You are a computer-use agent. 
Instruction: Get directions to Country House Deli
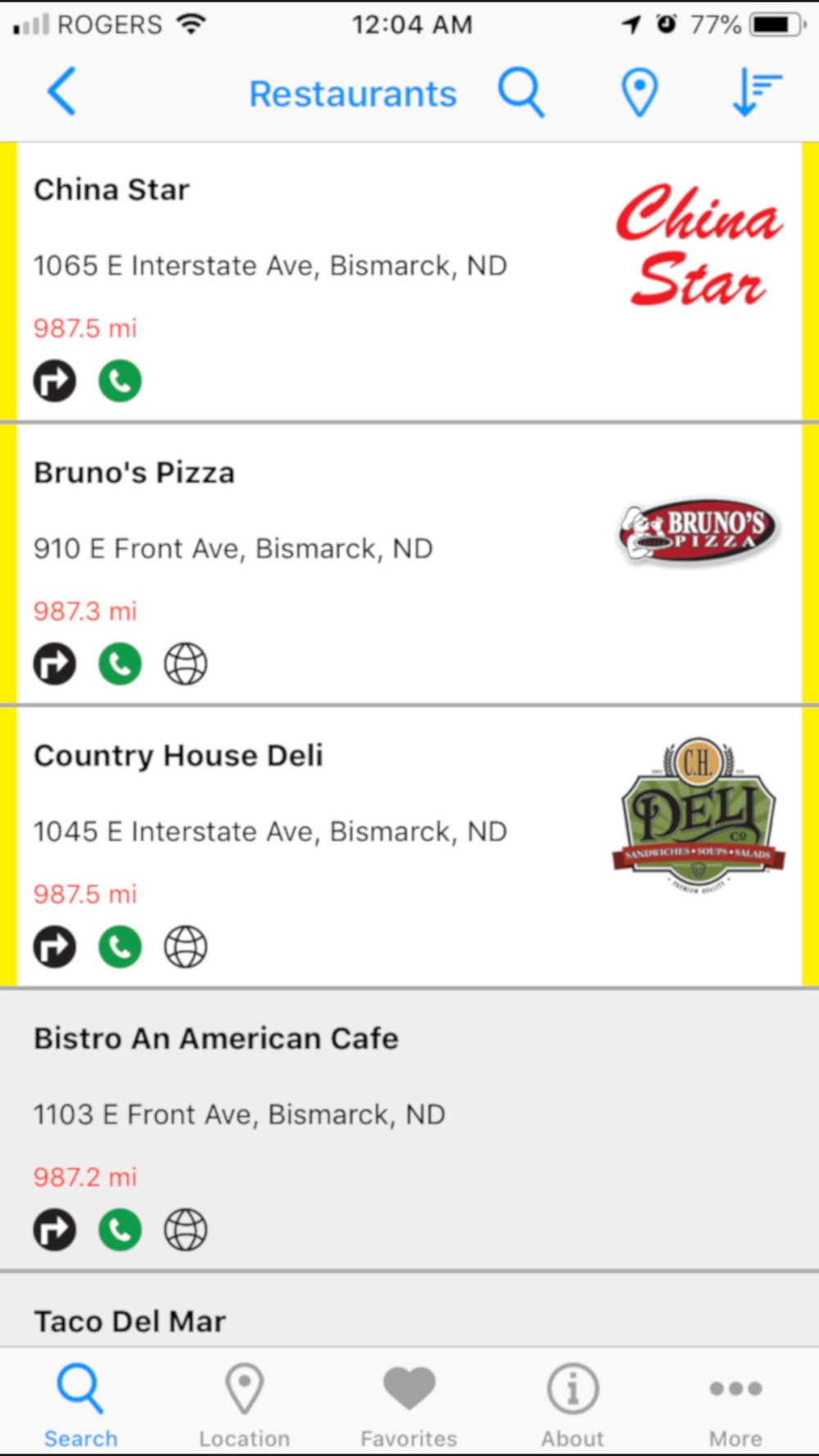55,947
